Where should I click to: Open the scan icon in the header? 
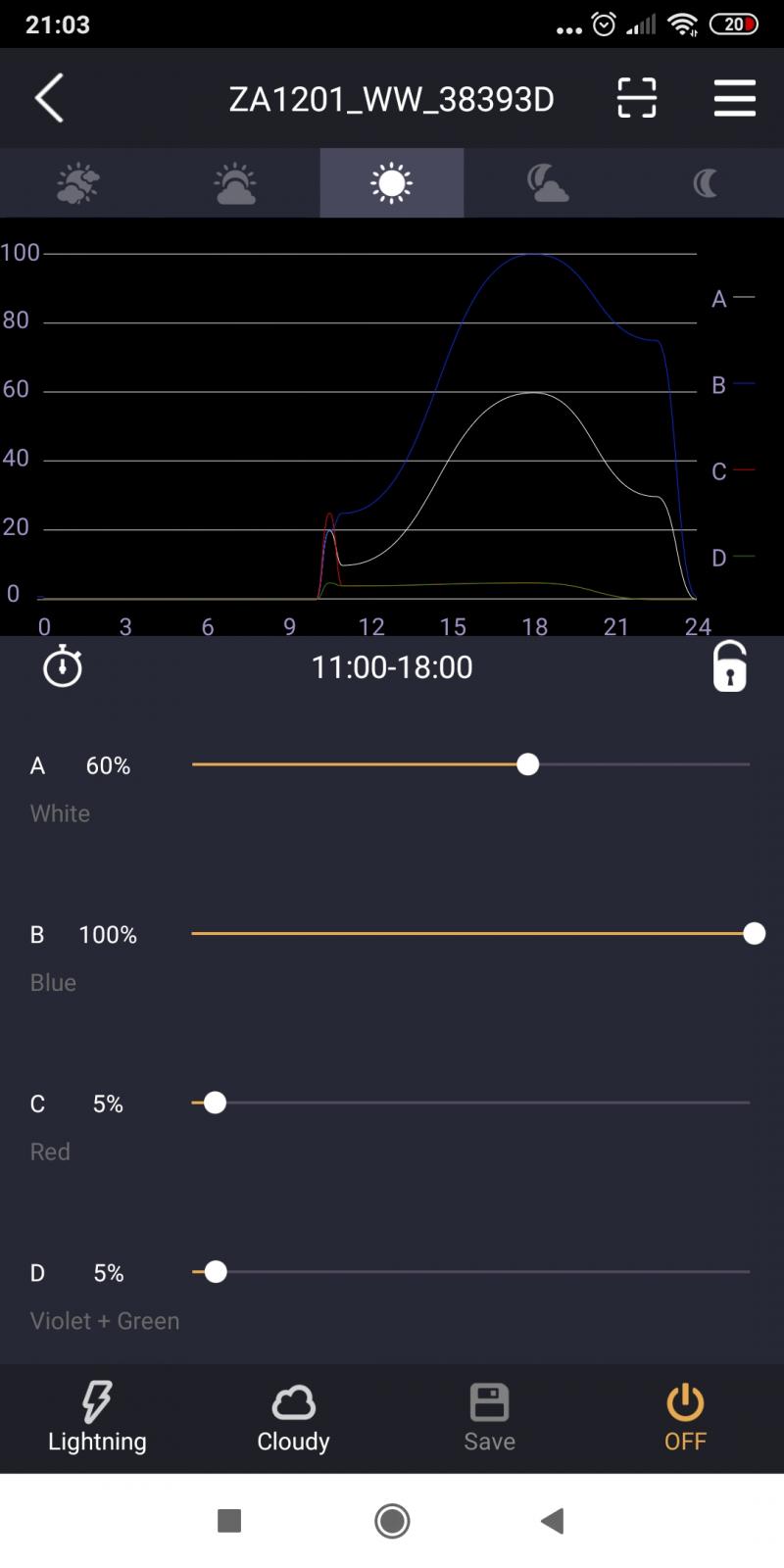636,98
